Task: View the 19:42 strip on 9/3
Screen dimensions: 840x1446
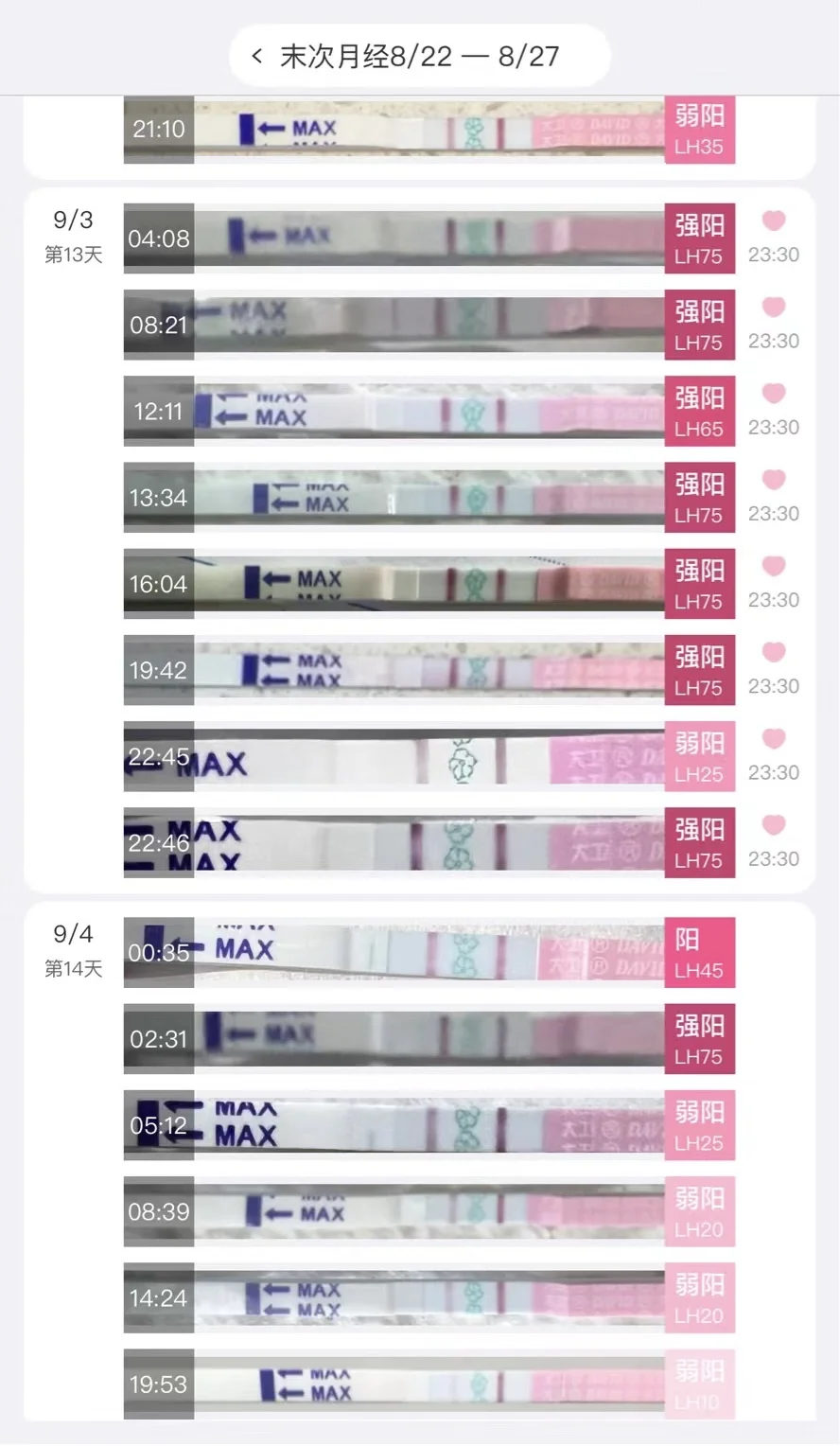Action: (x=429, y=670)
